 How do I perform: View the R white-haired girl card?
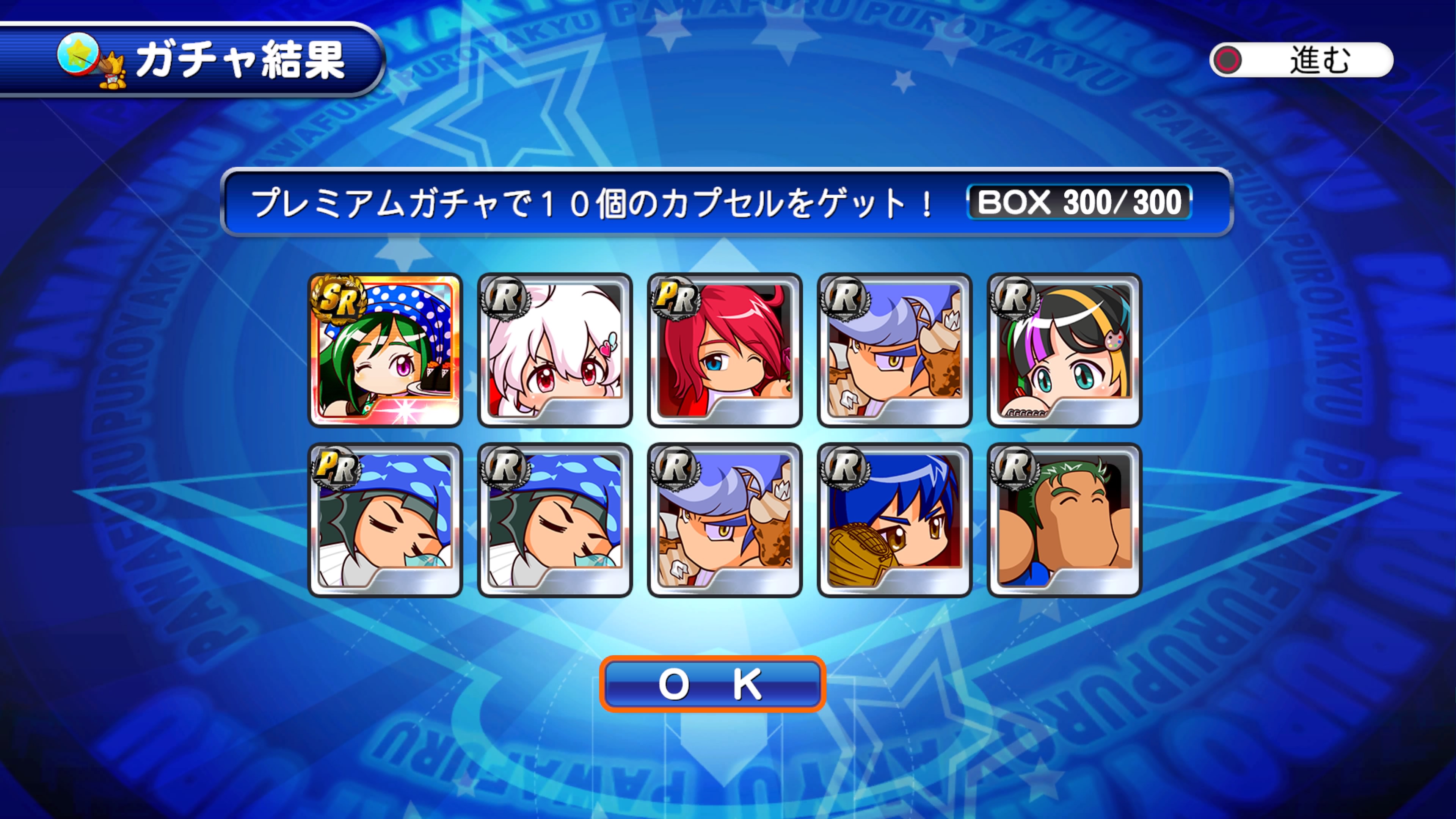[554, 350]
